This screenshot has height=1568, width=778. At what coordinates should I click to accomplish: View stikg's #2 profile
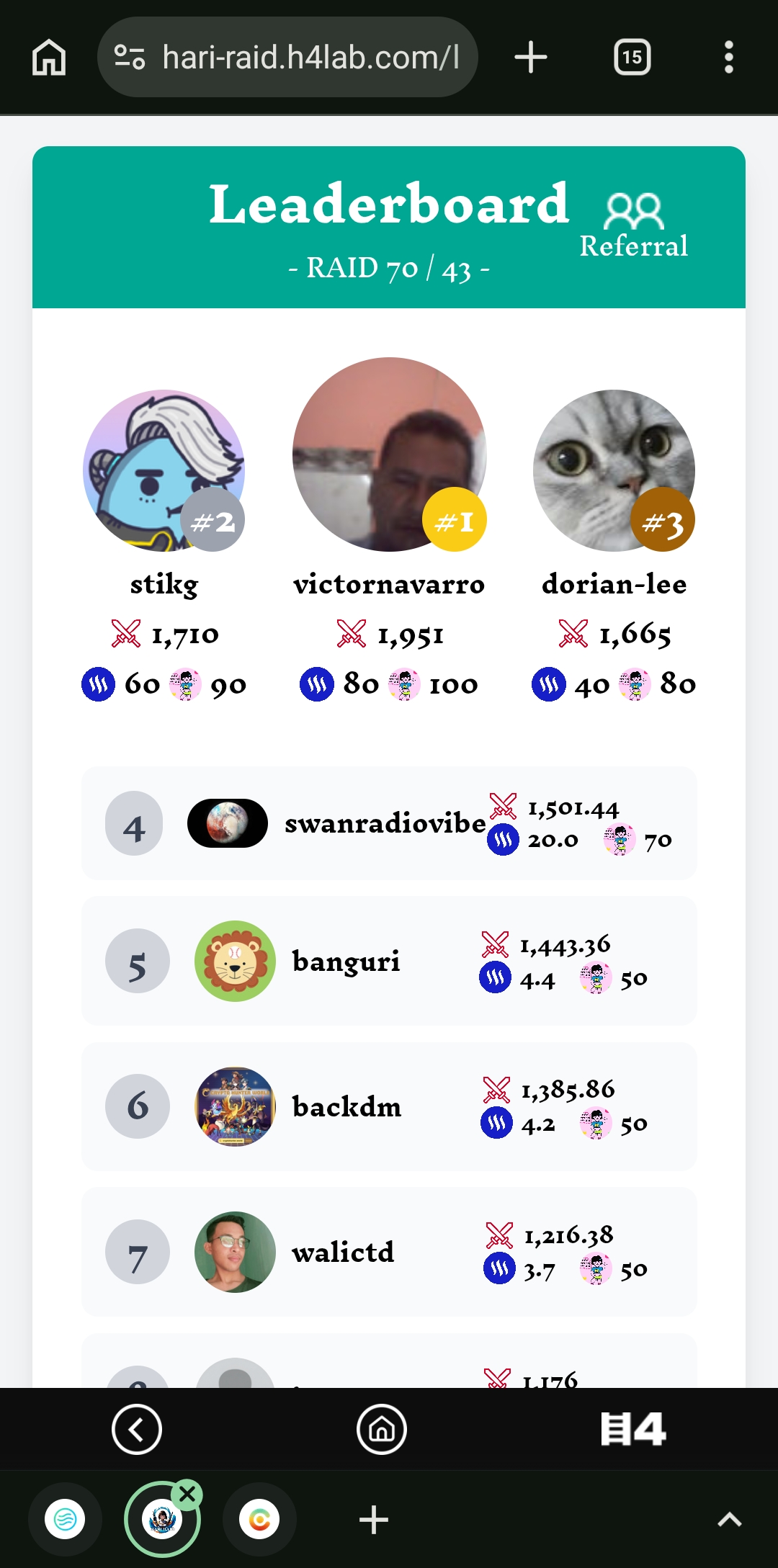(164, 470)
